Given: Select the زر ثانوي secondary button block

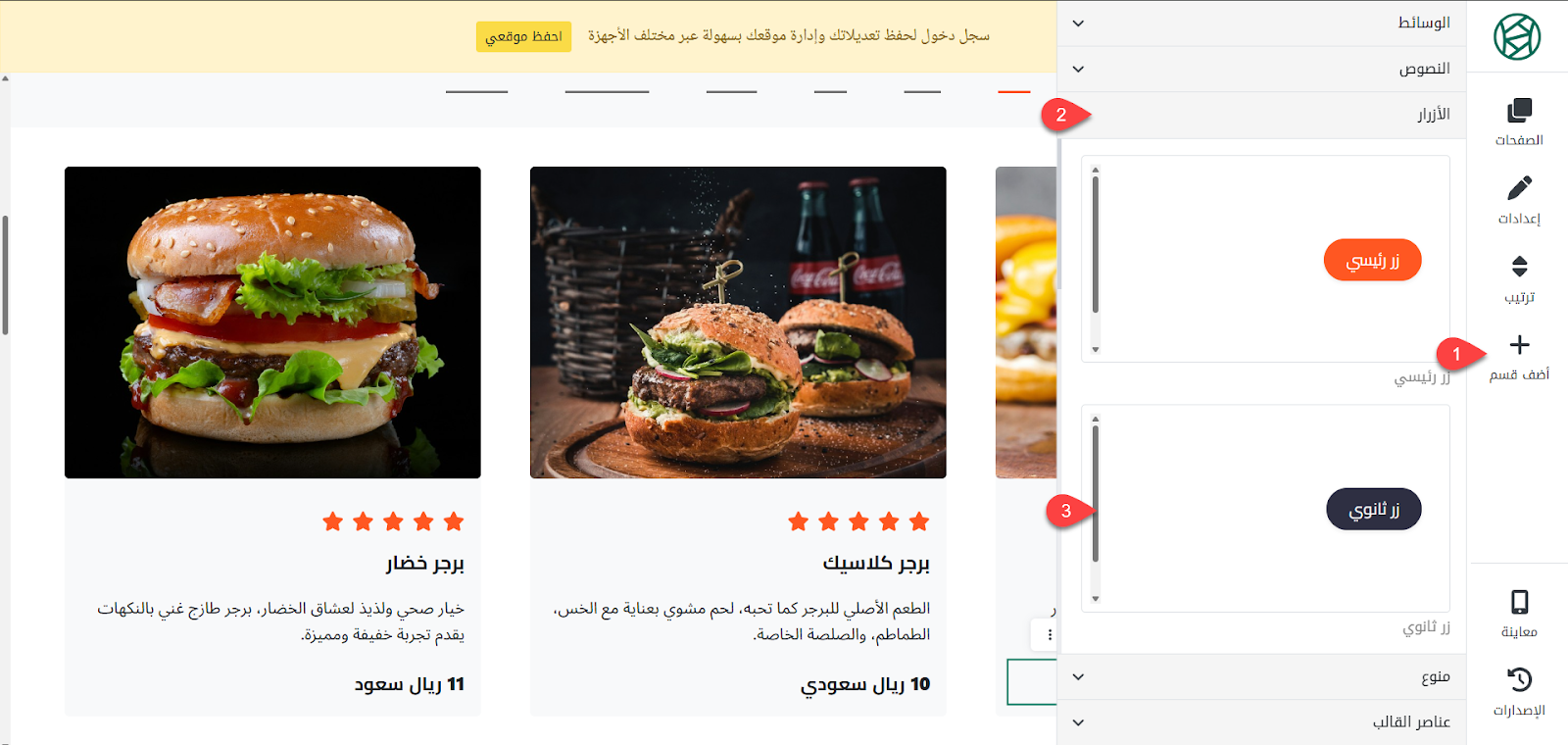Looking at the screenshot, I should click(1373, 509).
